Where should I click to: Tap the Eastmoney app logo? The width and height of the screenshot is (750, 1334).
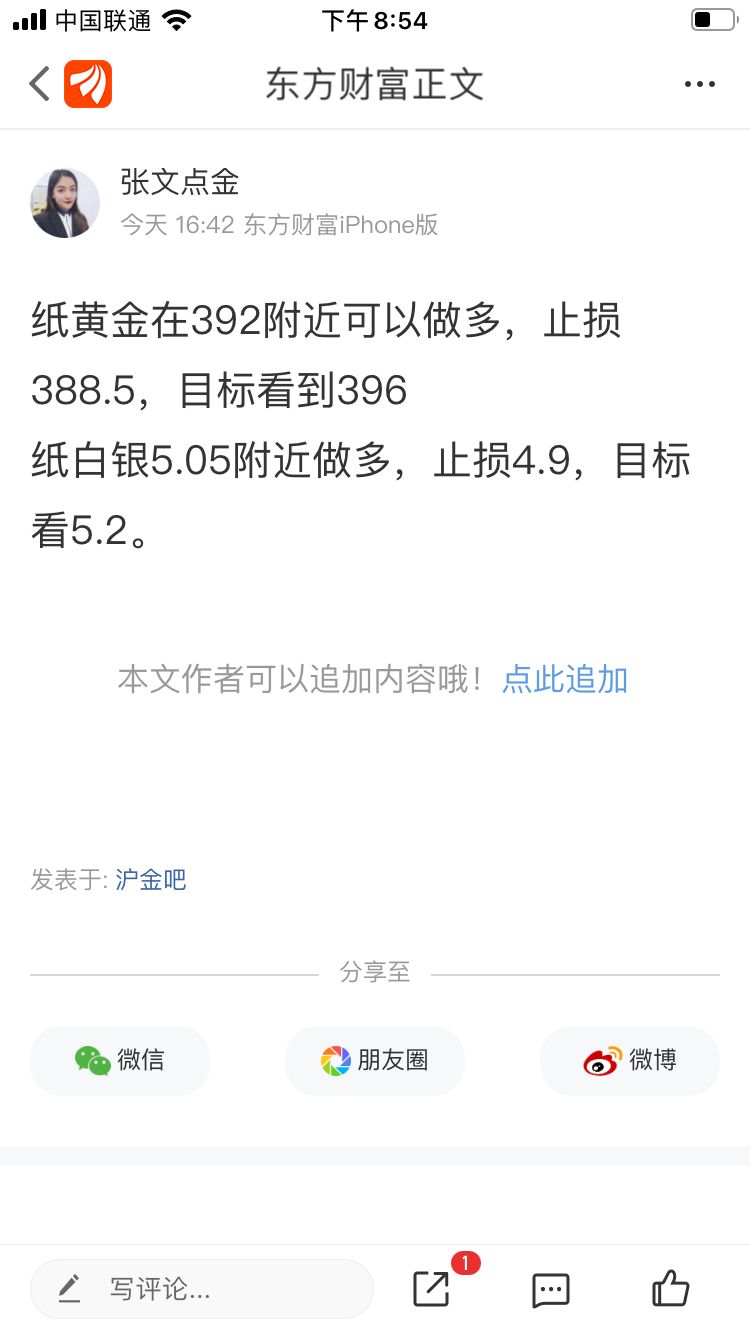click(x=88, y=83)
